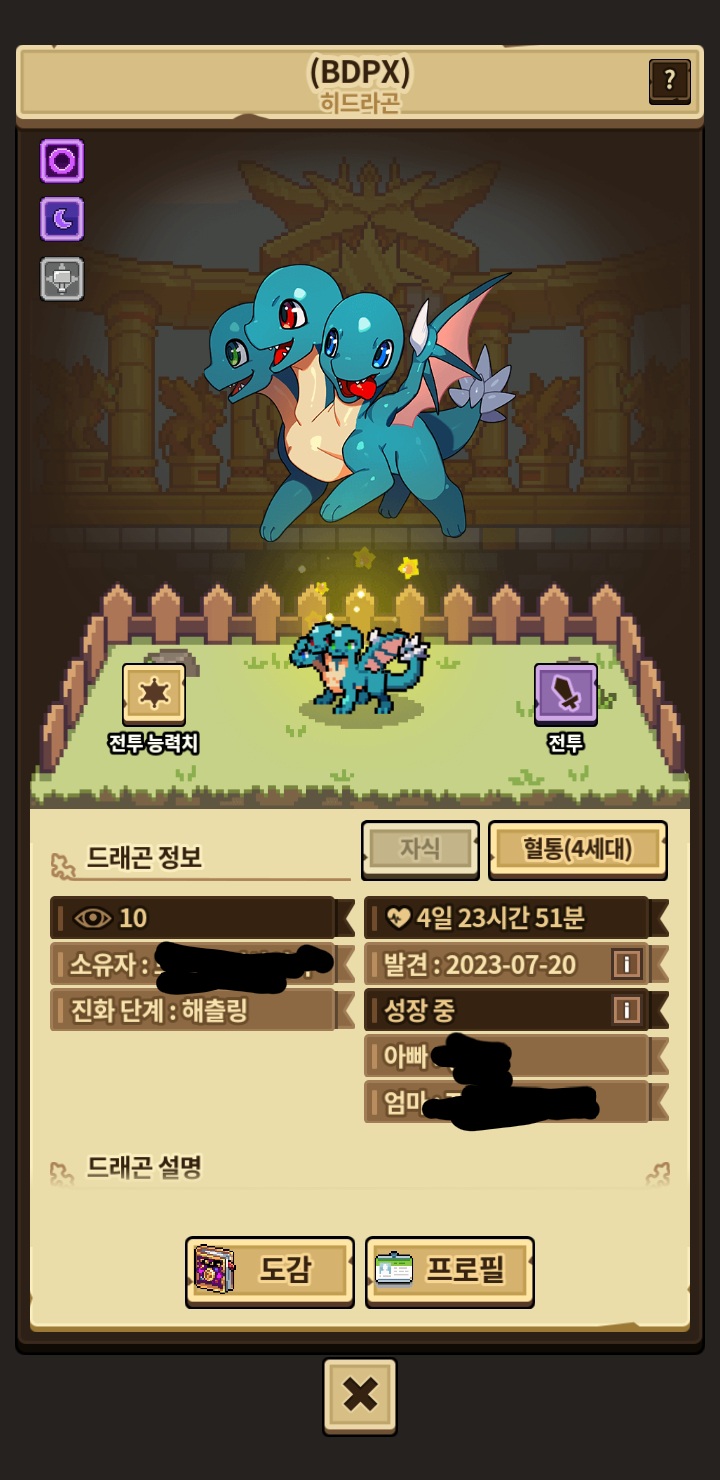Open the 프로필 profile
Screen dimensions: 720x1480
(450, 1271)
